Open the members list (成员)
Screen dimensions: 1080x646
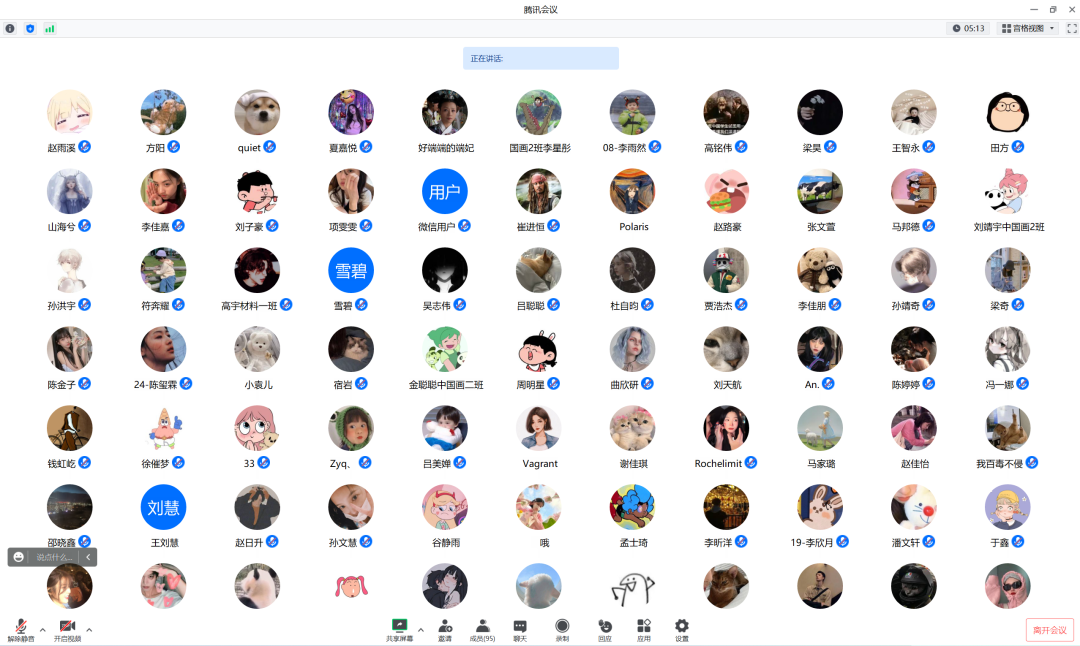483,629
